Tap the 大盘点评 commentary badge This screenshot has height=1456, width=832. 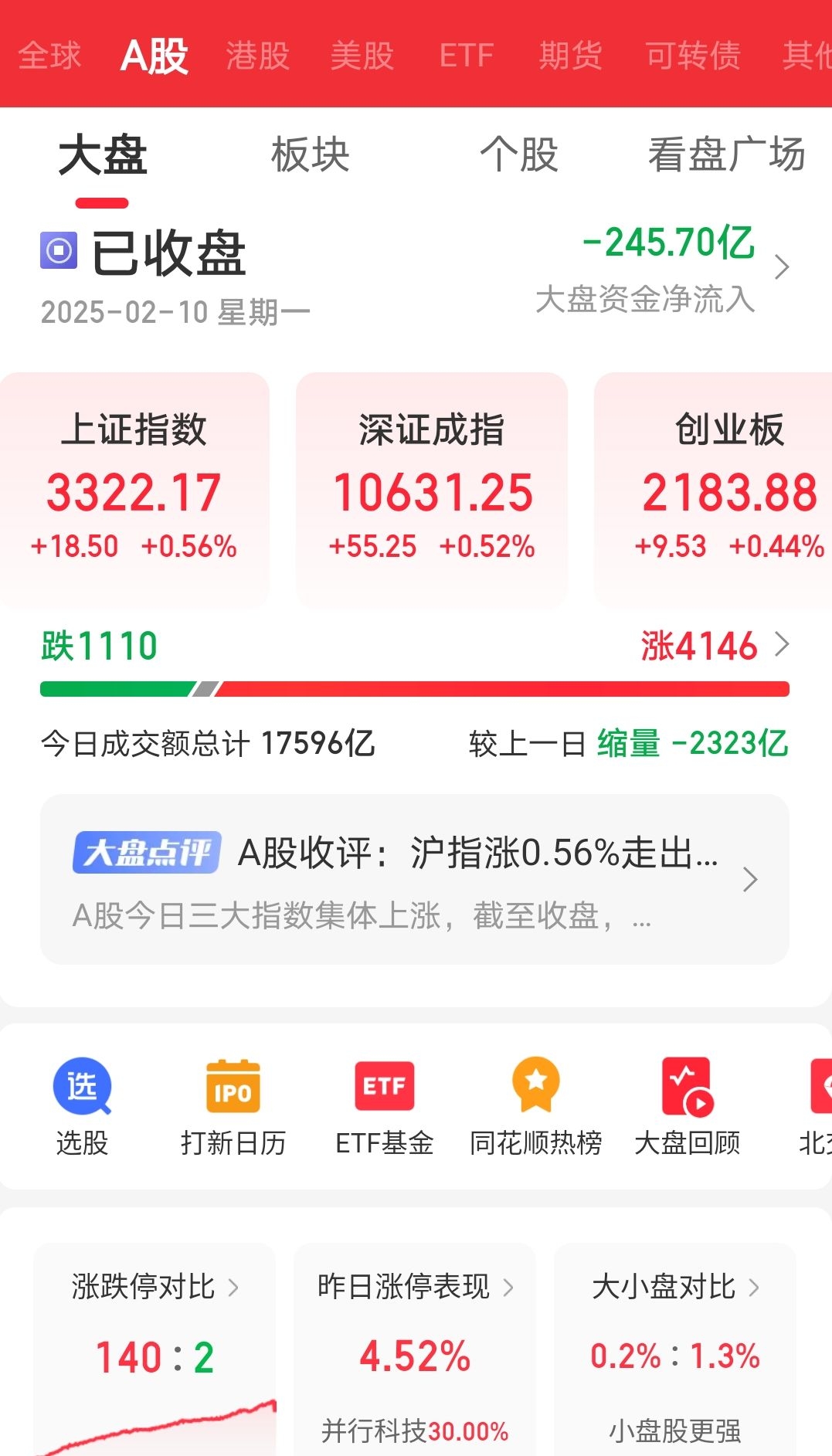tap(148, 854)
